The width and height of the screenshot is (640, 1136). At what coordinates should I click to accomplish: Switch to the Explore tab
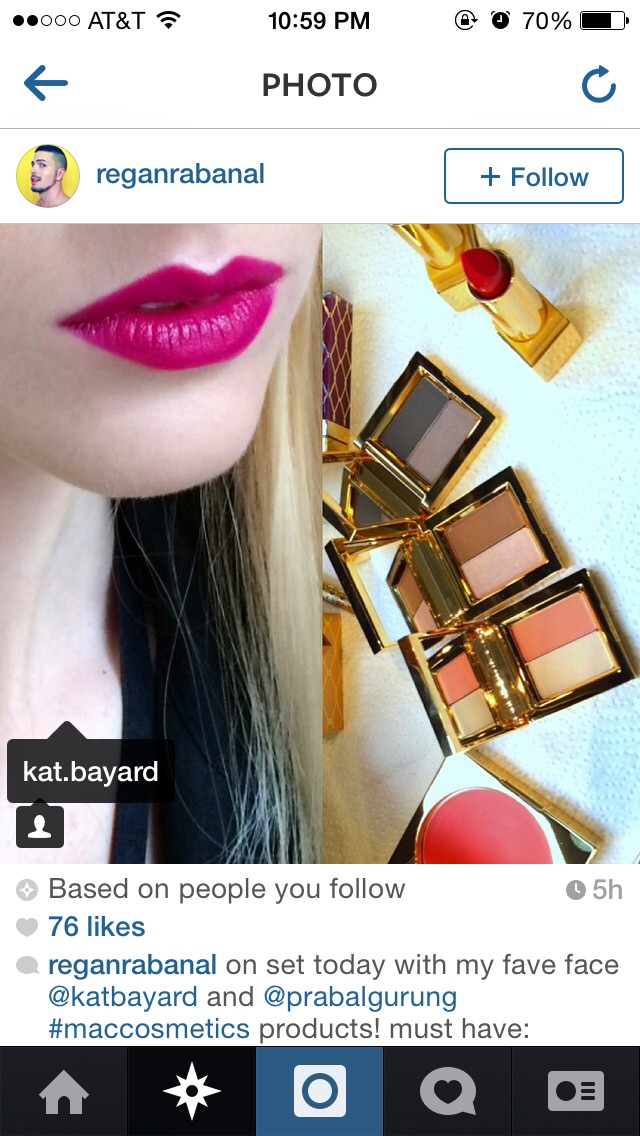point(192,1091)
